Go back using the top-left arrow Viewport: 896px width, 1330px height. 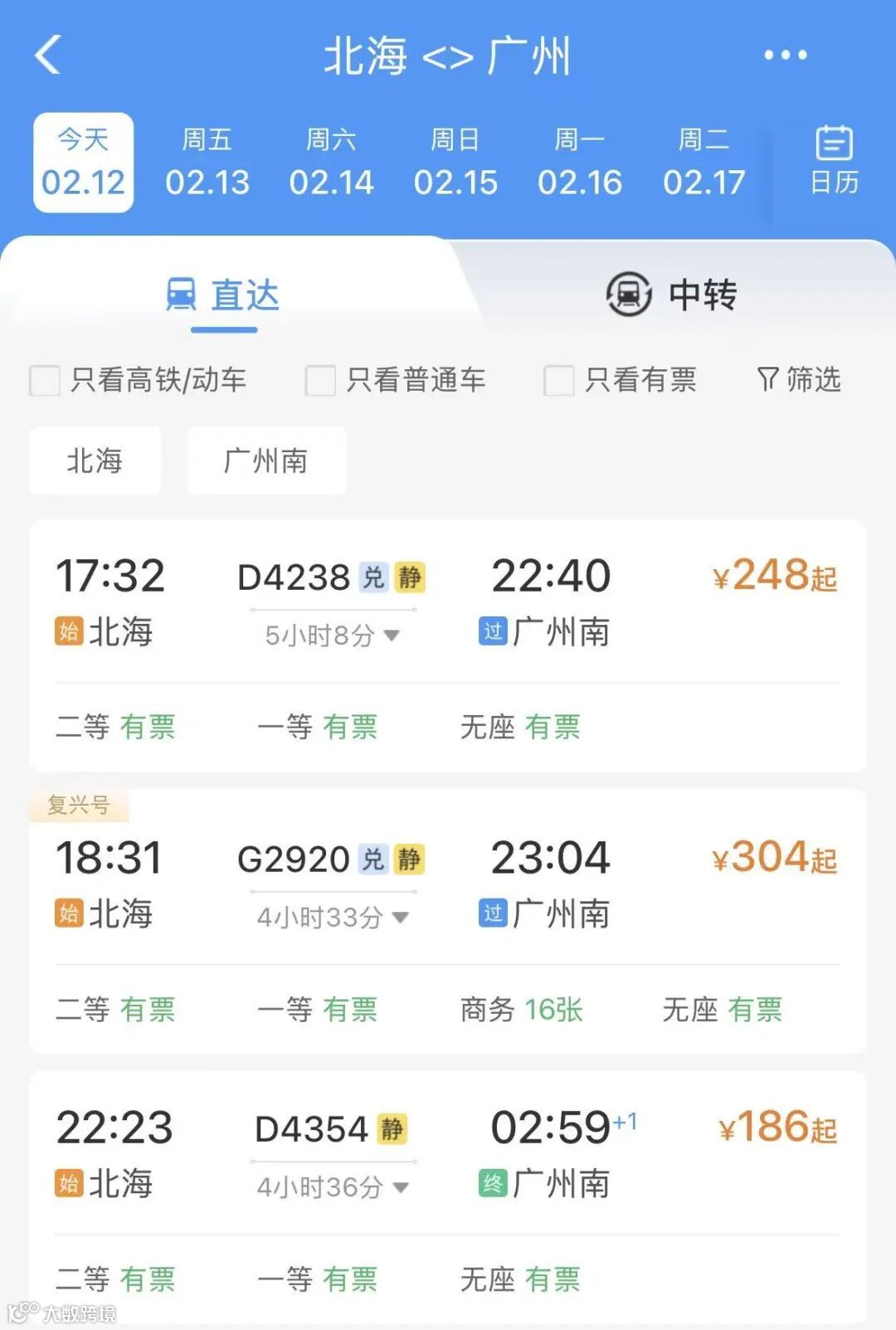(x=48, y=56)
